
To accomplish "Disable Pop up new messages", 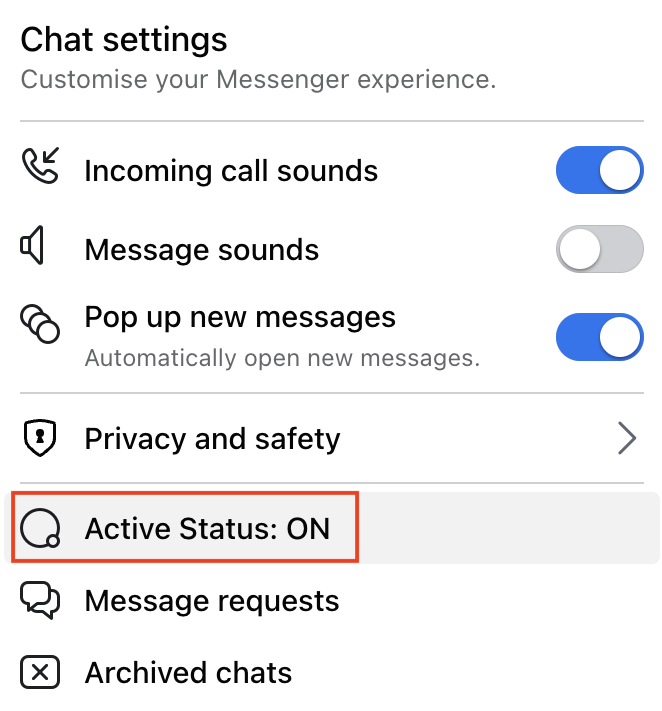I will coord(599,336).
